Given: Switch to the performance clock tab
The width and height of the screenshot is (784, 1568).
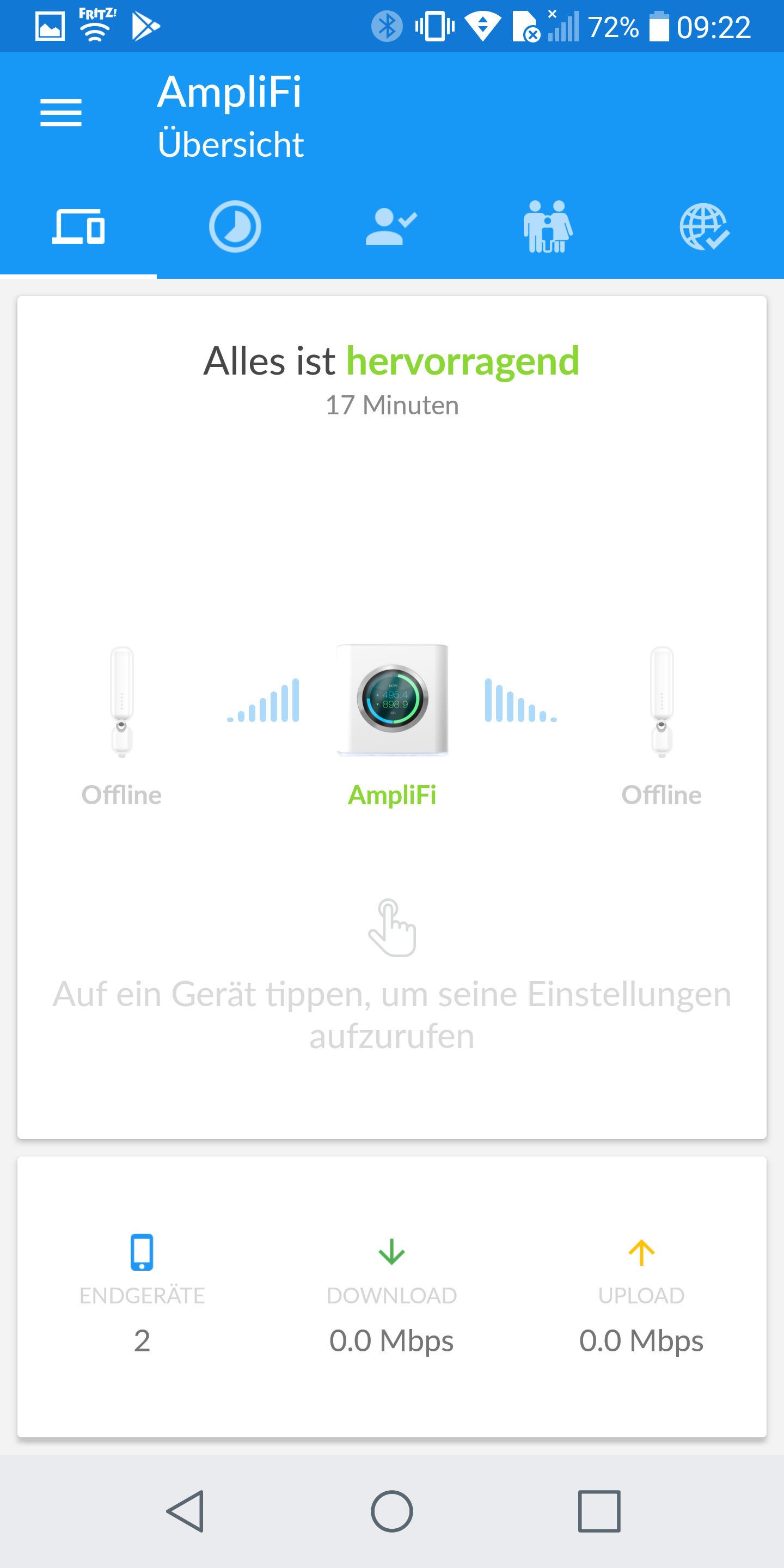Looking at the screenshot, I should pyautogui.click(x=235, y=226).
